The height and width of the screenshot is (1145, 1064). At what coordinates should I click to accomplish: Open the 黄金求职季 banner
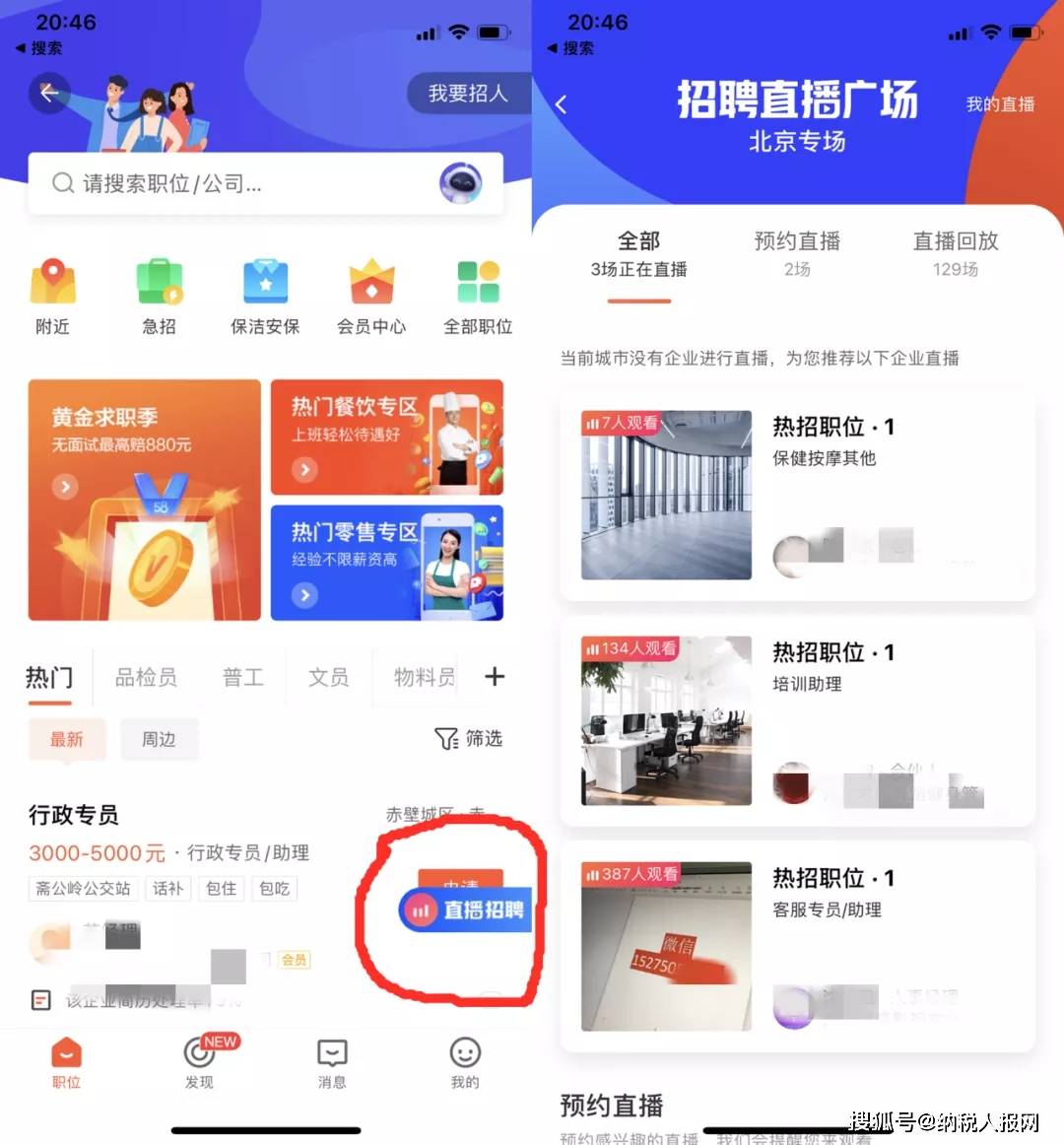pyautogui.click(x=145, y=500)
